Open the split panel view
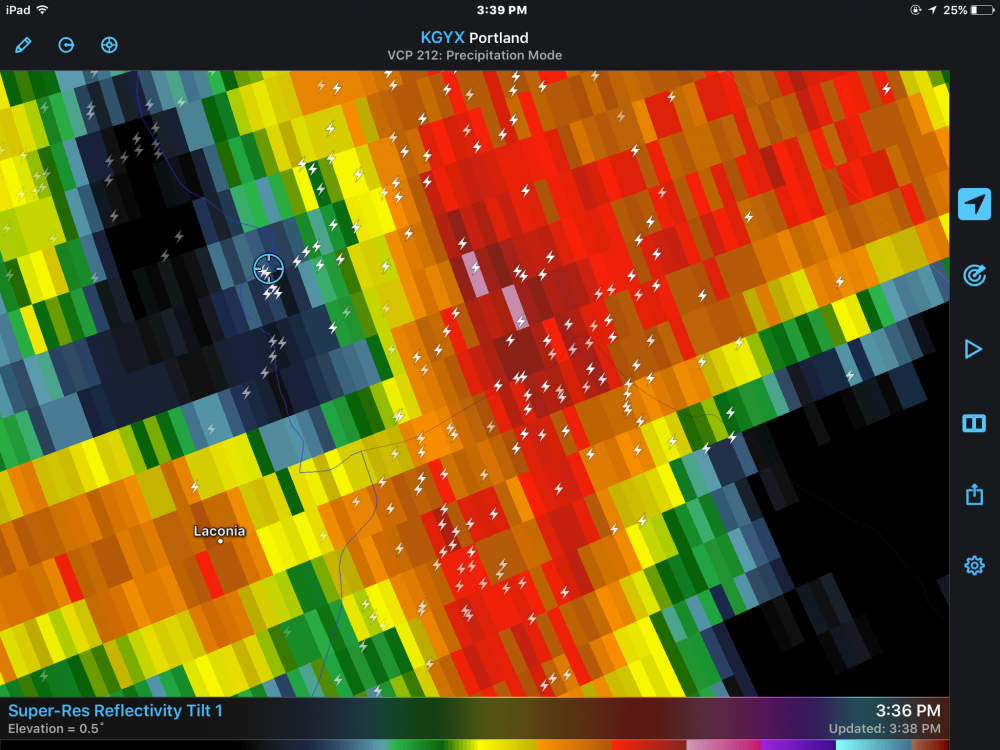The height and width of the screenshot is (750, 1000). [x=974, y=423]
